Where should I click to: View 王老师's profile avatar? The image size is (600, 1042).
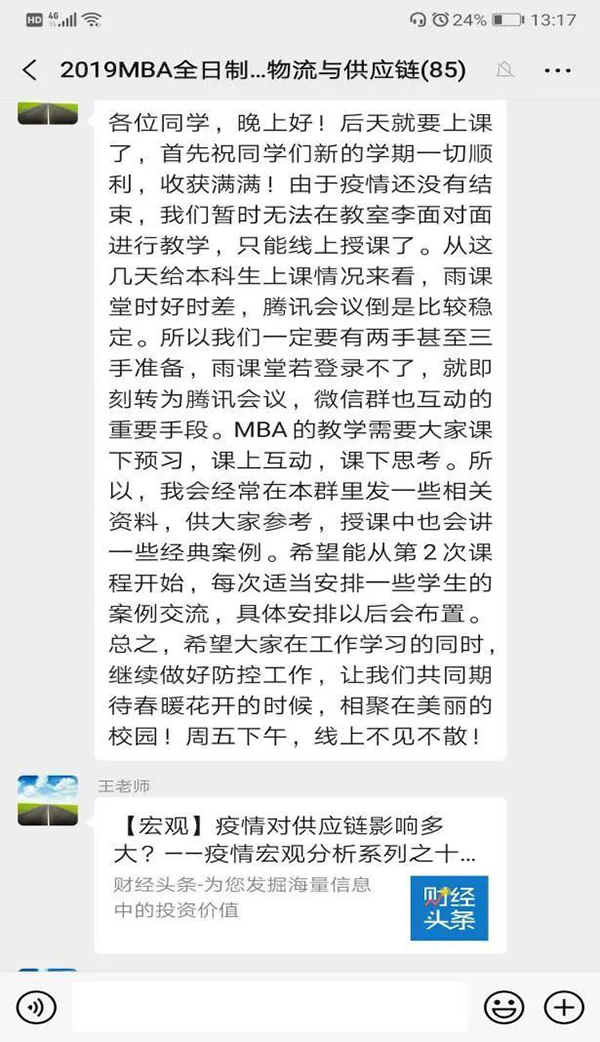click(48, 800)
